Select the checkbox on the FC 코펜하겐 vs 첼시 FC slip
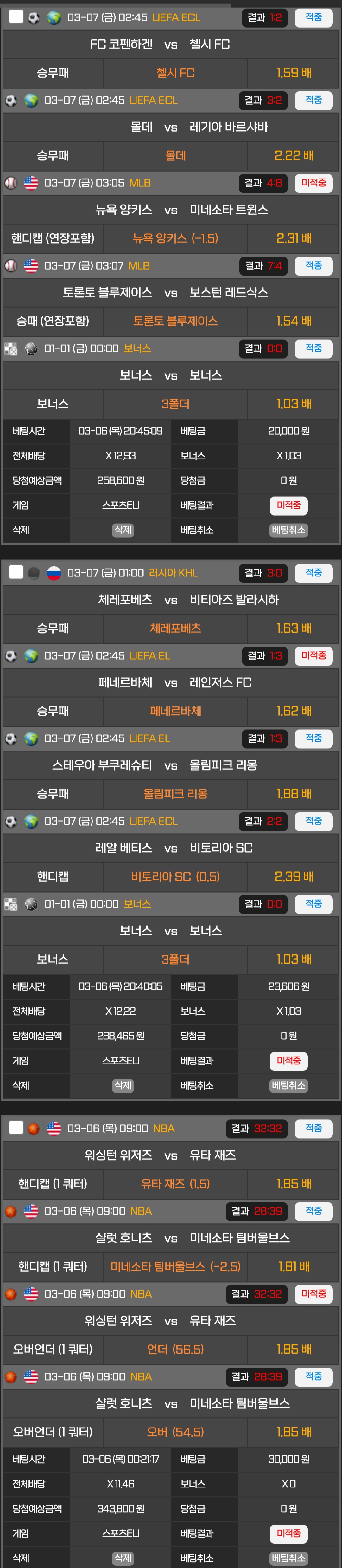342x1568 pixels. click(16, 17)
